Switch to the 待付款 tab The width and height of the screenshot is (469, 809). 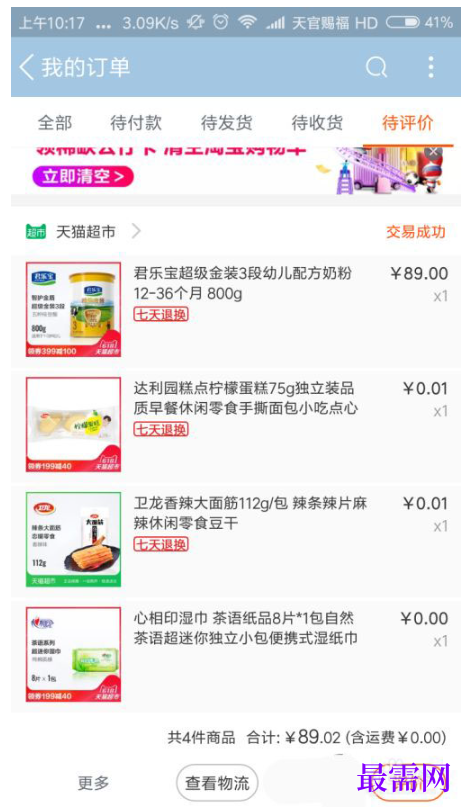(136, 123)
